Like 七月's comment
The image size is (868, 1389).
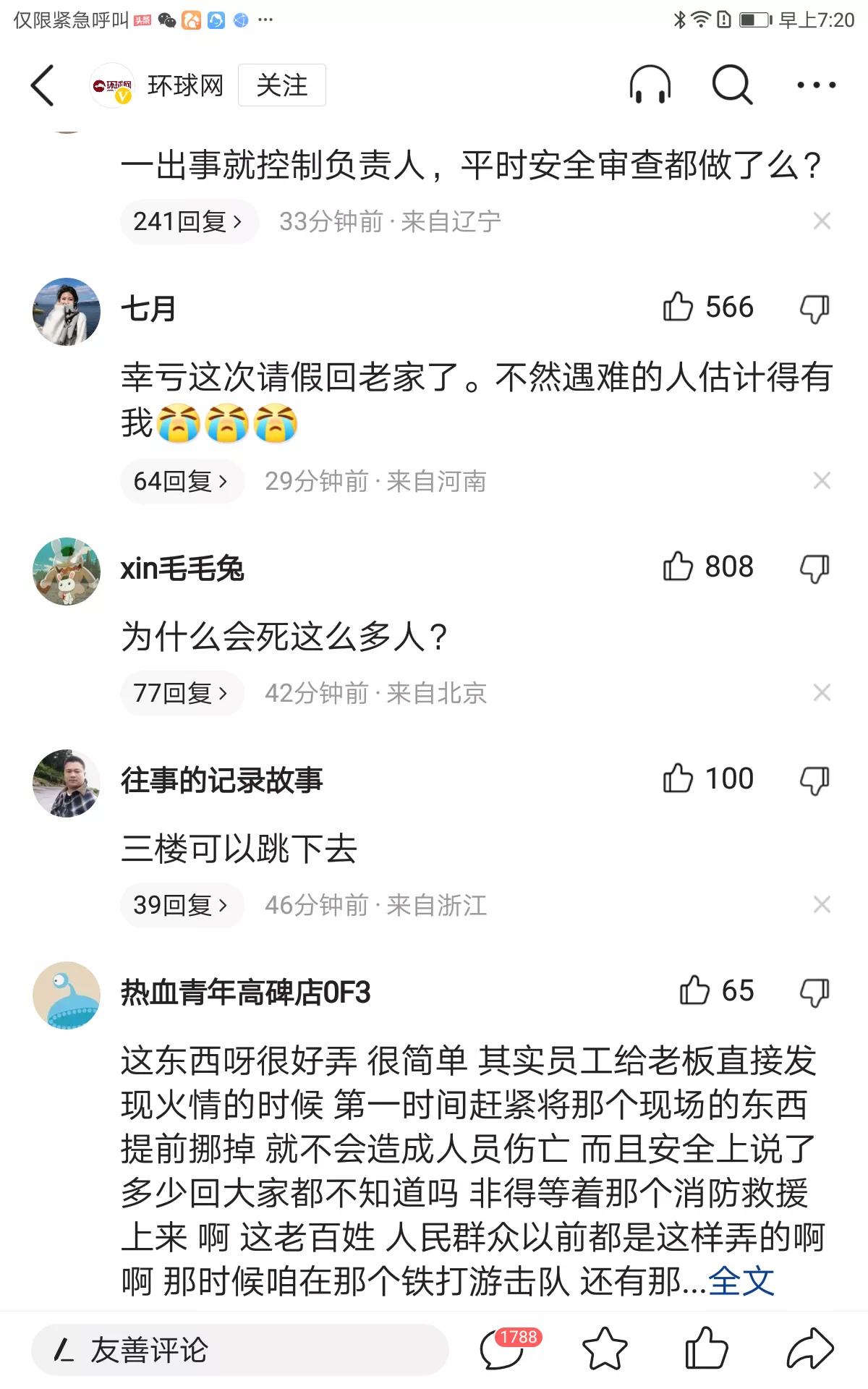tap(678, 307)
